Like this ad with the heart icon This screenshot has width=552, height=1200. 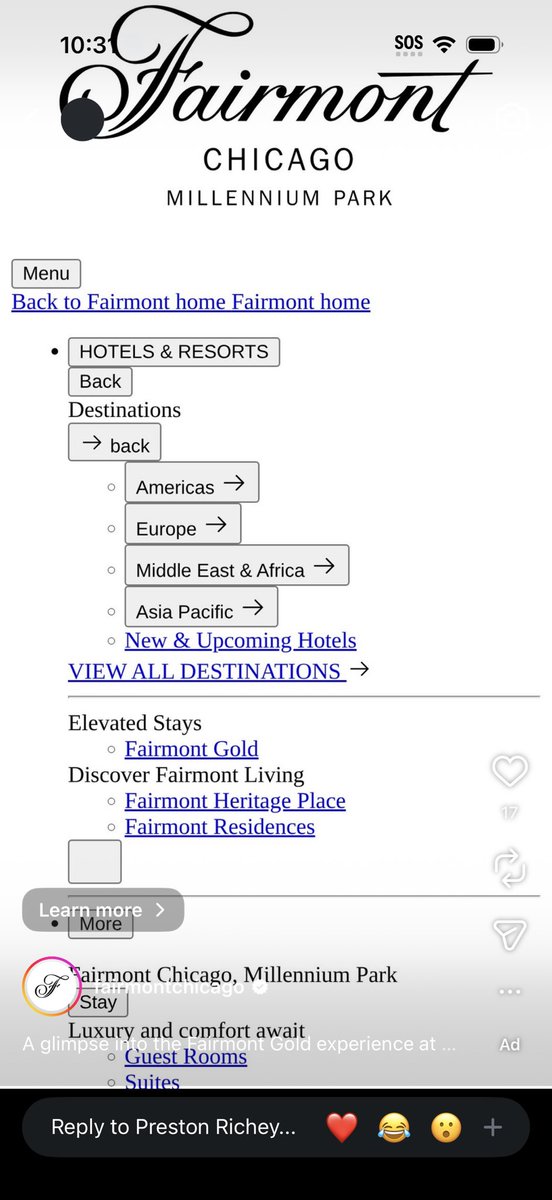pyautogui.click(x=509, y=771)
